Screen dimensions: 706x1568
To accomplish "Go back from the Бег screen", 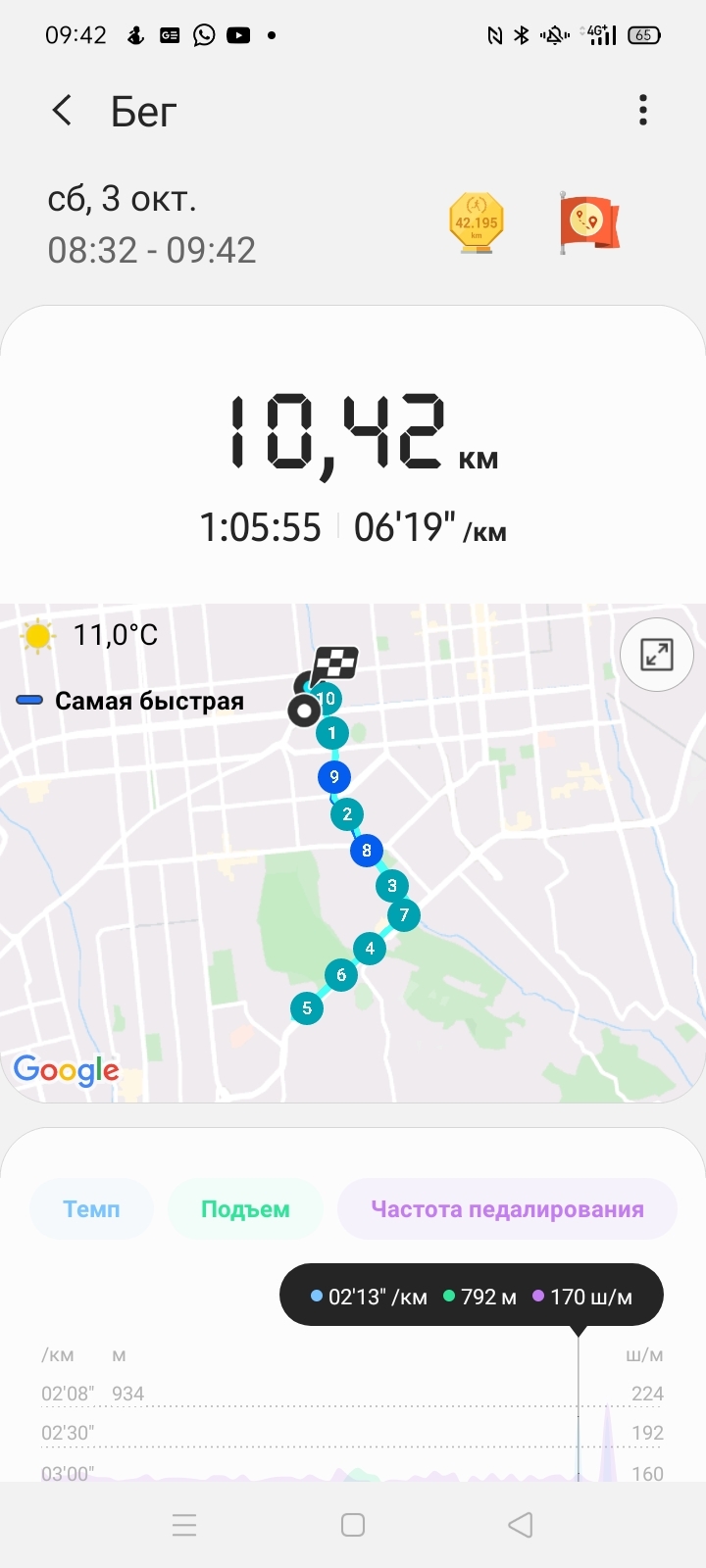I will tap(62, 111).
